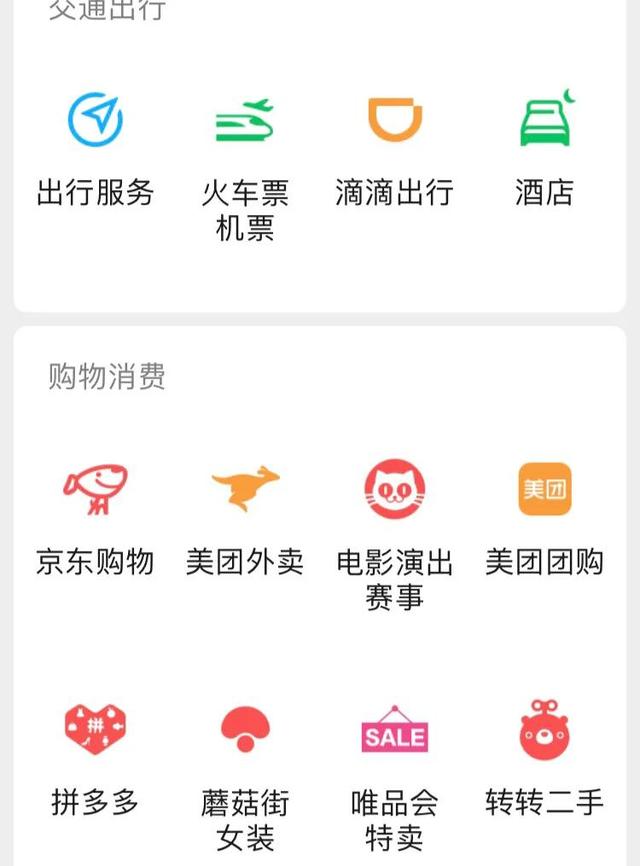The image size is (640, 866).
Task: Open 酒店 hotel booking
Action: tap(544, 120)
